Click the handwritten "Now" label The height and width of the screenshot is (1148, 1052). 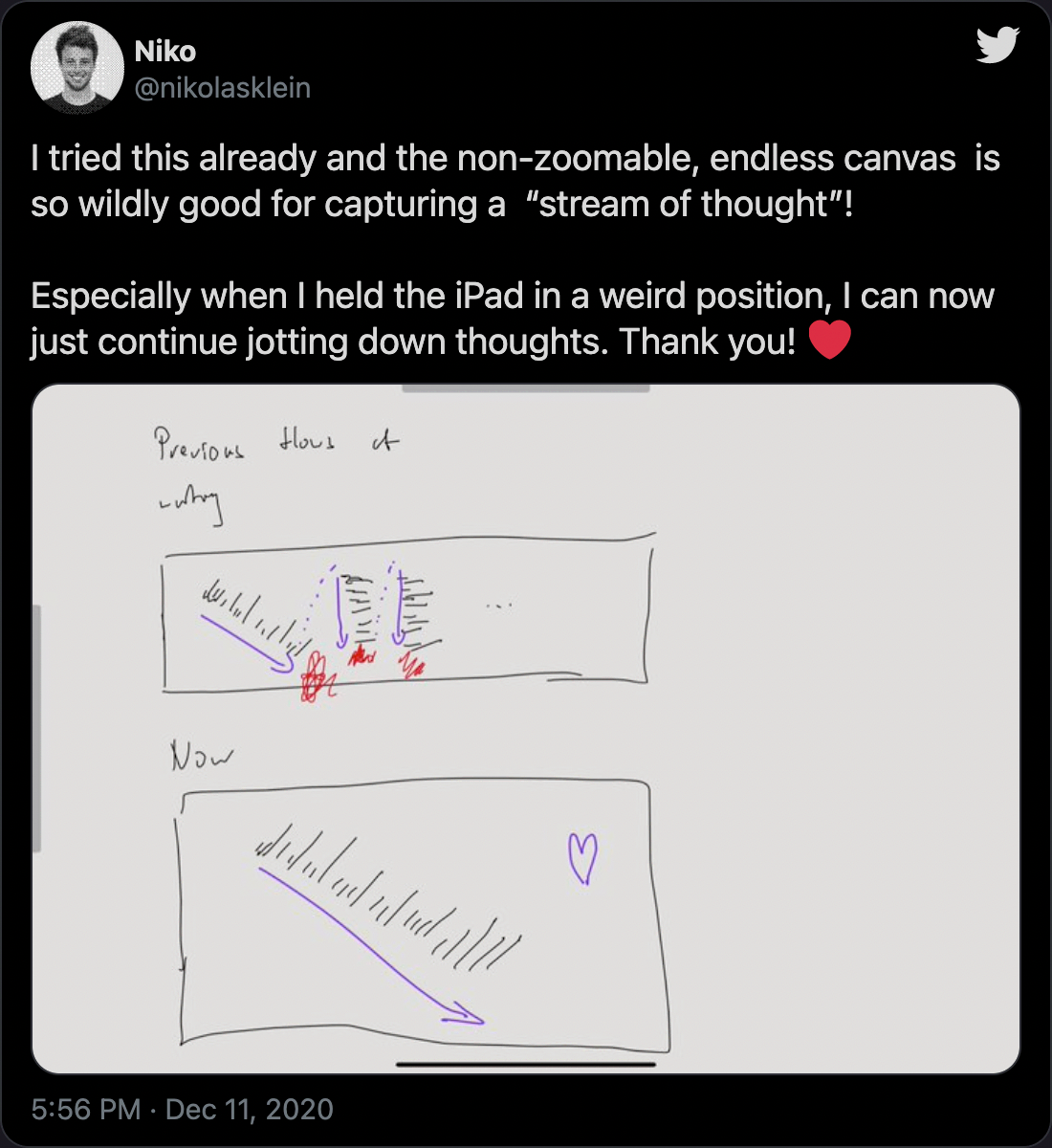pyautogui.click(x=202, y=755)
